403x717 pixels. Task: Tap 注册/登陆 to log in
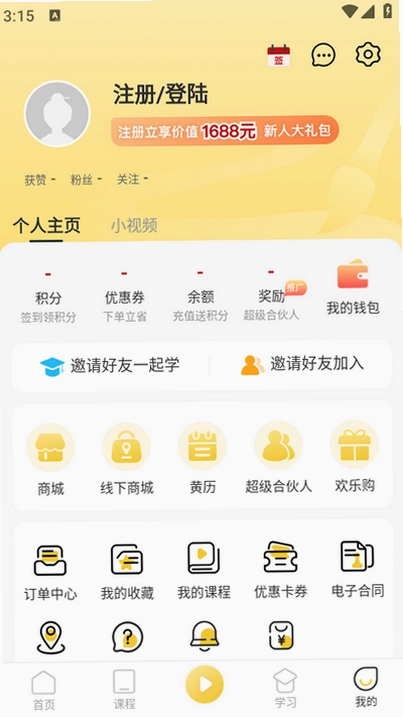click(x=161, y=94)
